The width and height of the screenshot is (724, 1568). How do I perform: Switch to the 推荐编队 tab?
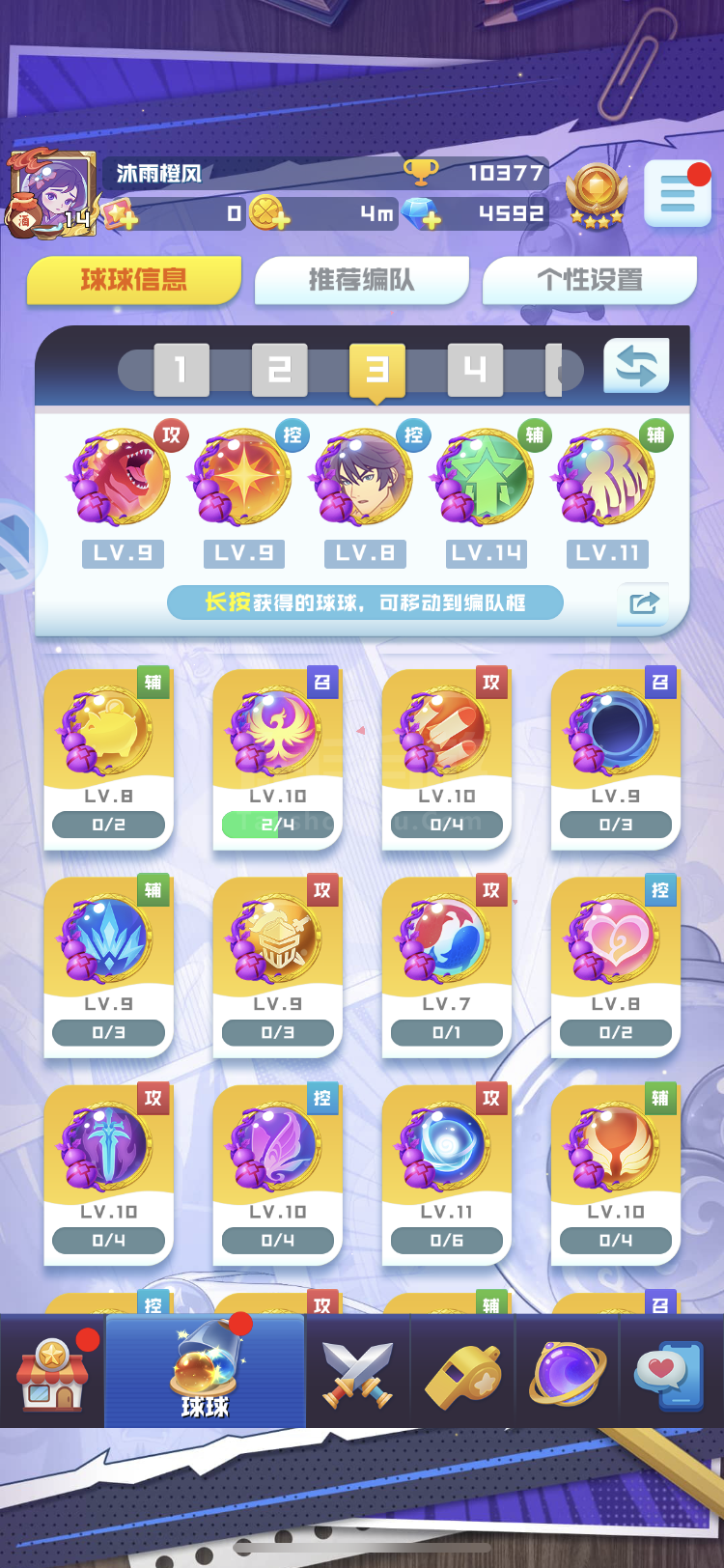[x=362, y=280]
